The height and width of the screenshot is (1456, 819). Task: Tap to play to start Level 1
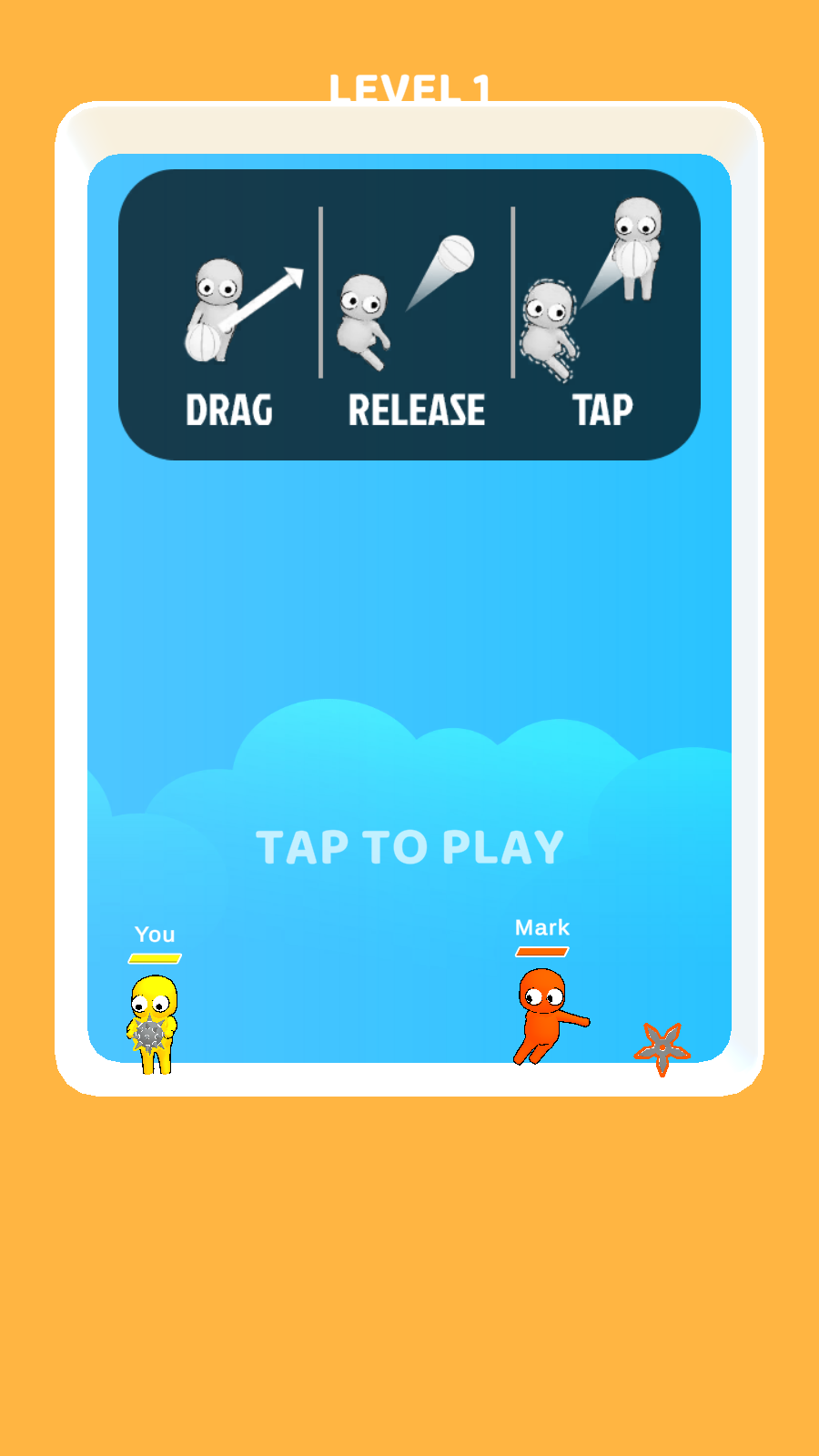[409, 847]
